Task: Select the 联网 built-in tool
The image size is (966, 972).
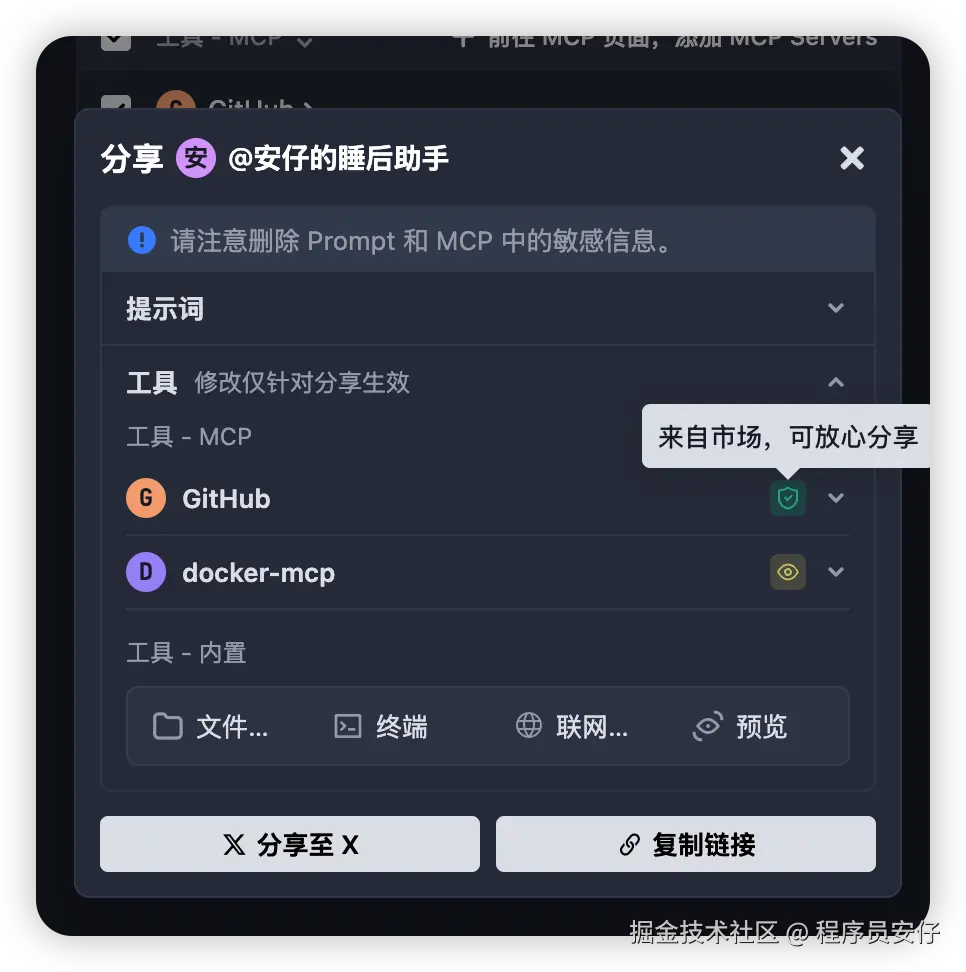Action: pos(571,726)
